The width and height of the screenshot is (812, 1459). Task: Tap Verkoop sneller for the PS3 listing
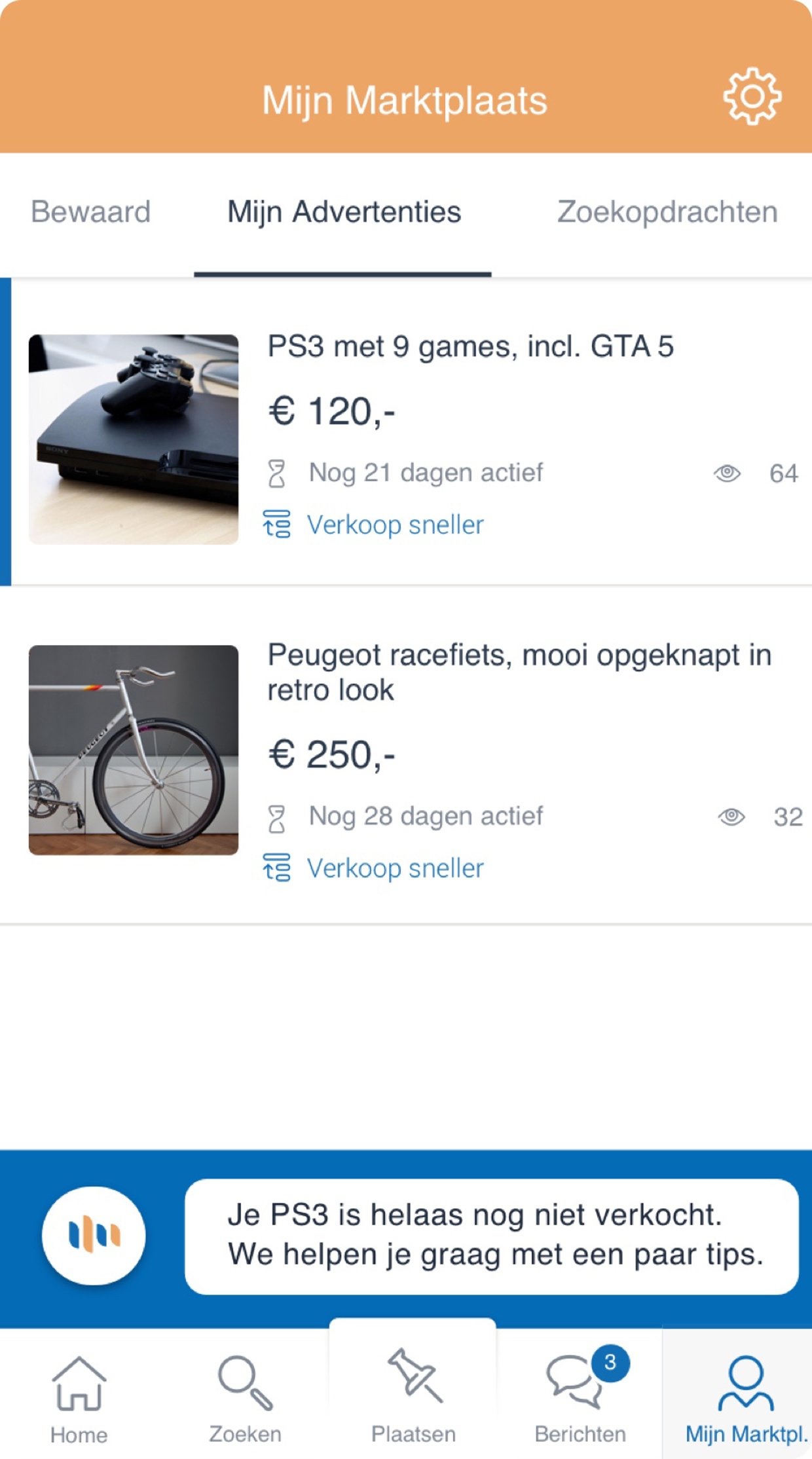coord(395,525)
